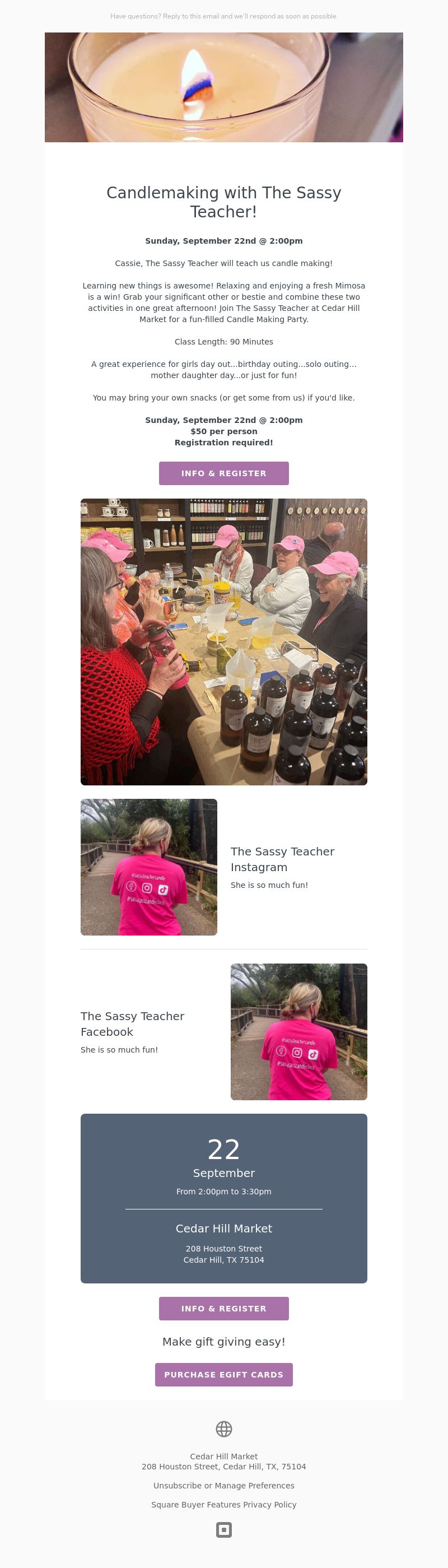Image resolution: width=448 pixels, height=1568 pixels.
Task: Purchase eGift cards
Action: pyautogui.click(x=223, y=1374)
